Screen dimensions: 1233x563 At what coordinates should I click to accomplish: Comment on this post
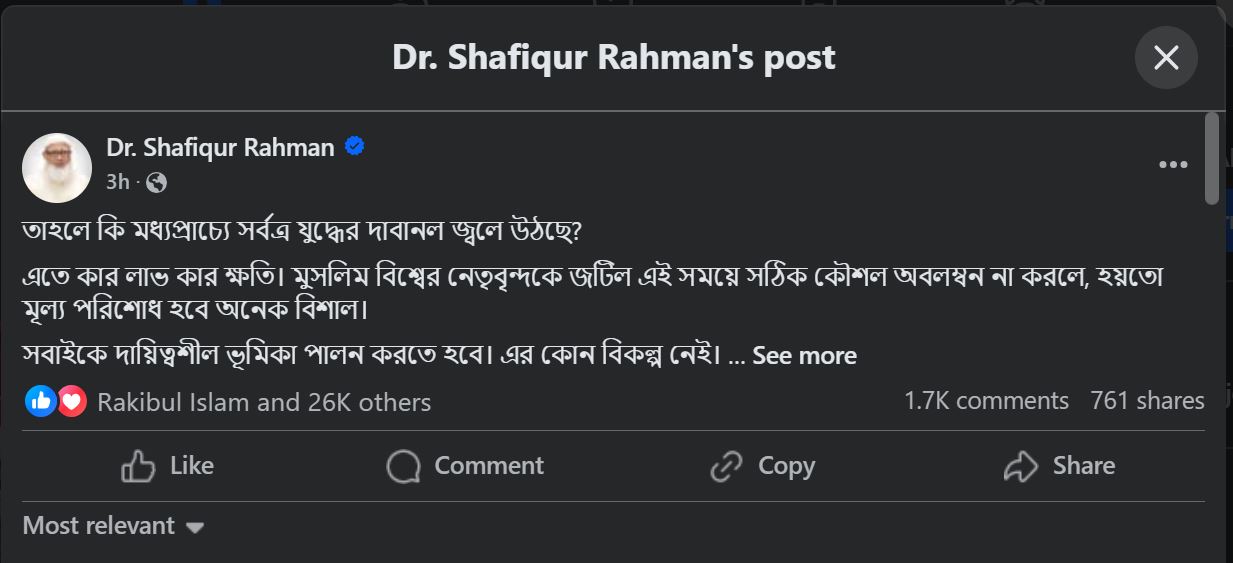[465, 466]
